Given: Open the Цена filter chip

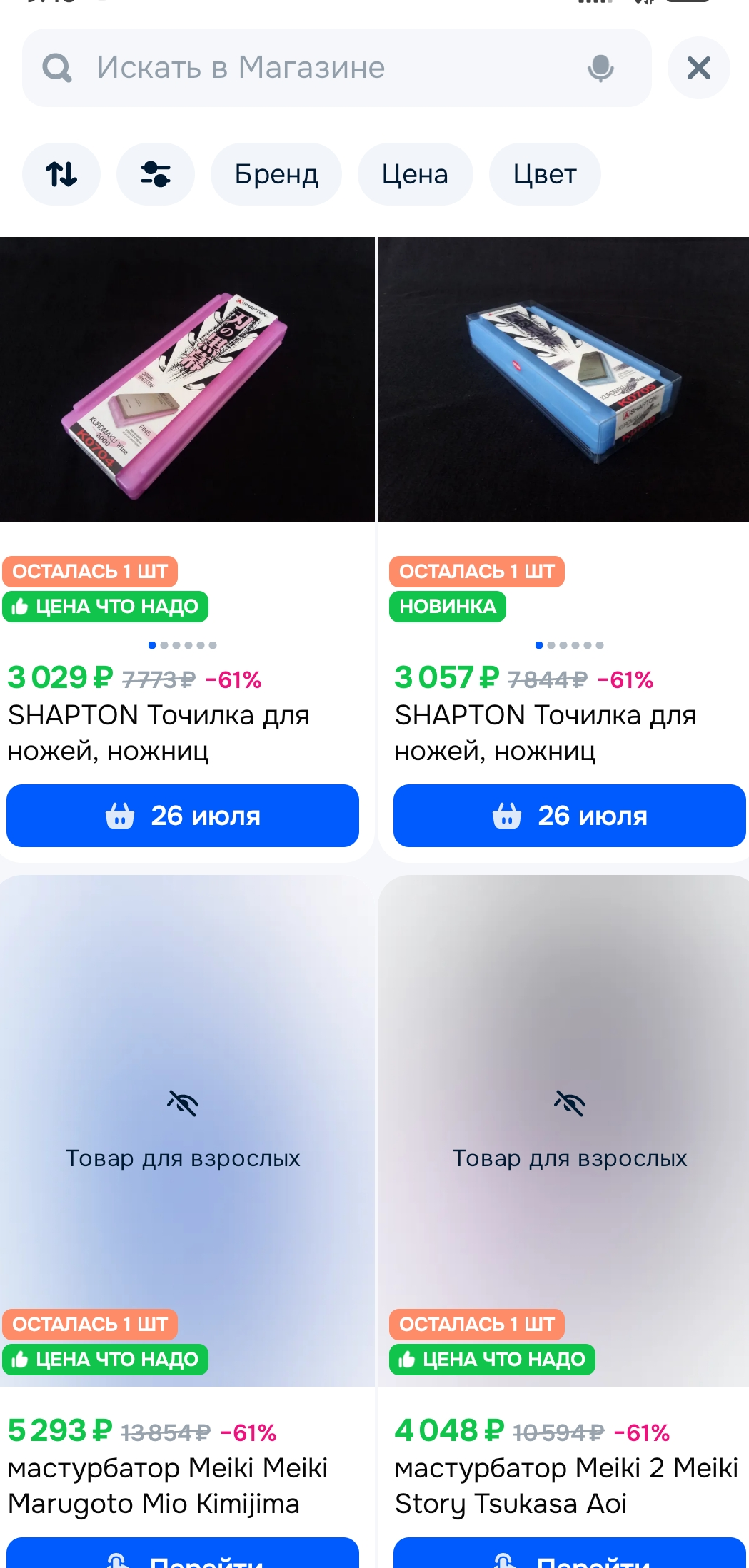Looking at the screenshot, I should 415,174.
